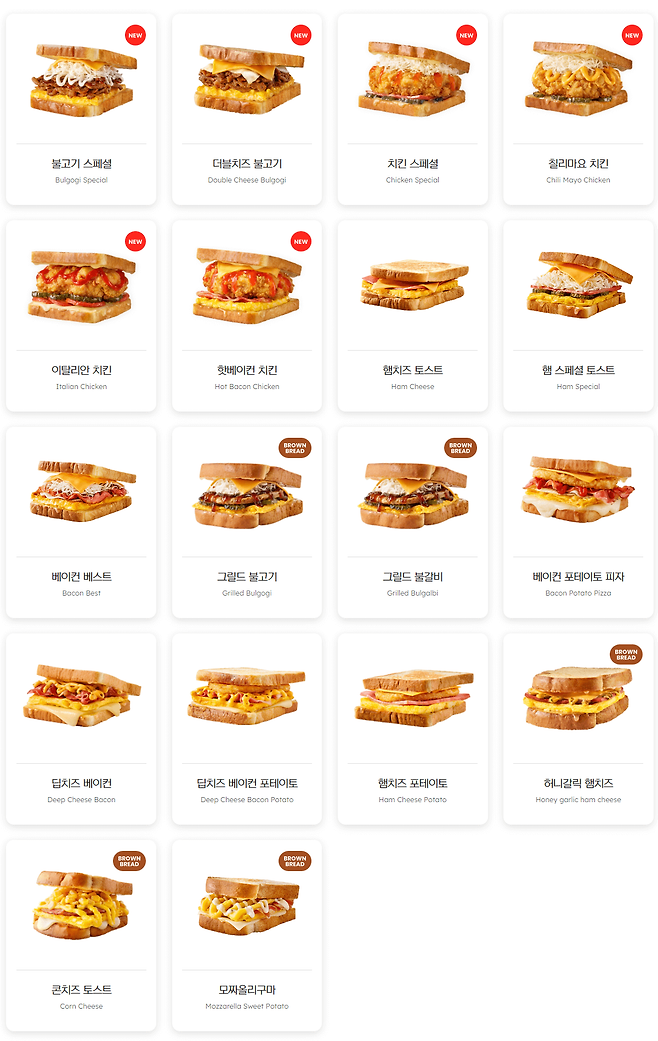The height and width of the screenshot is (1041, 658).
Task: Select Deep Cheese Bacon Potato card
Action: 247,729
